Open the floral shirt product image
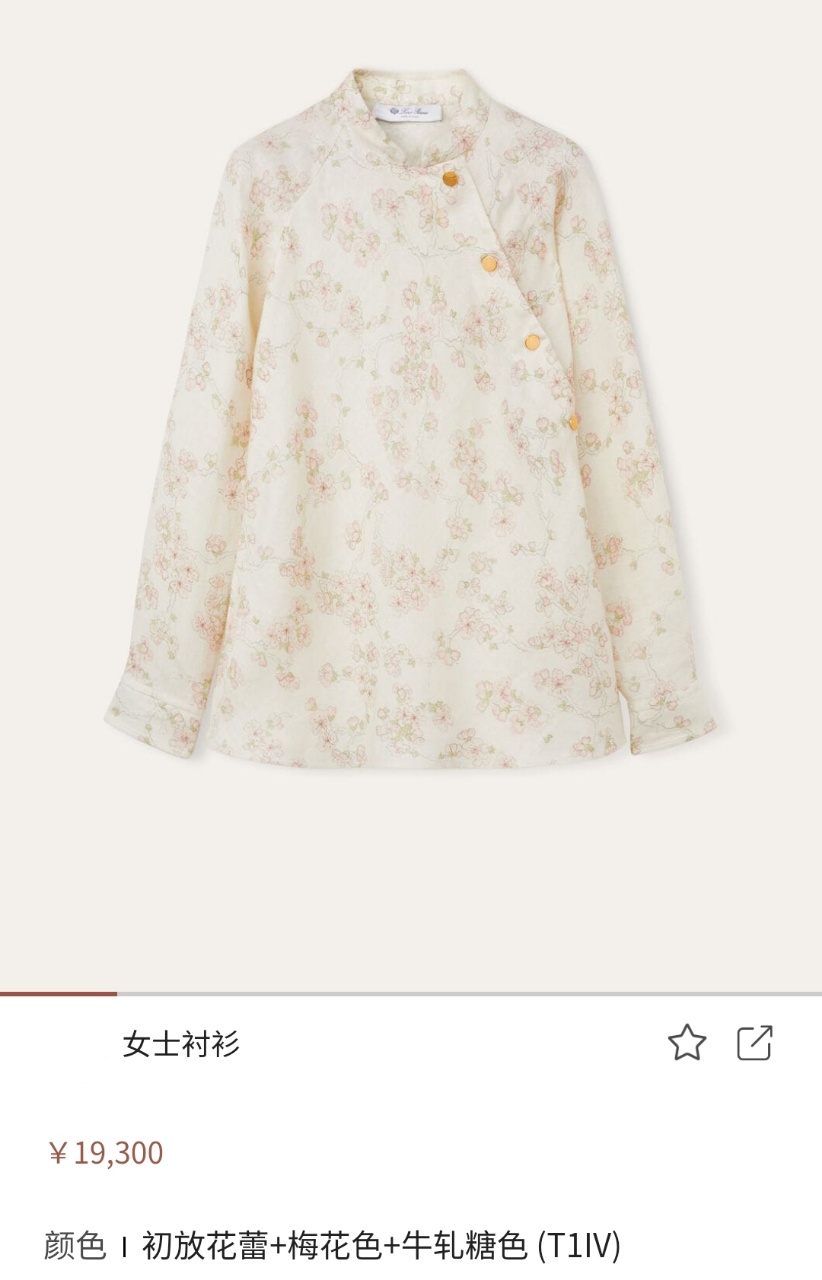 point(410,420)
